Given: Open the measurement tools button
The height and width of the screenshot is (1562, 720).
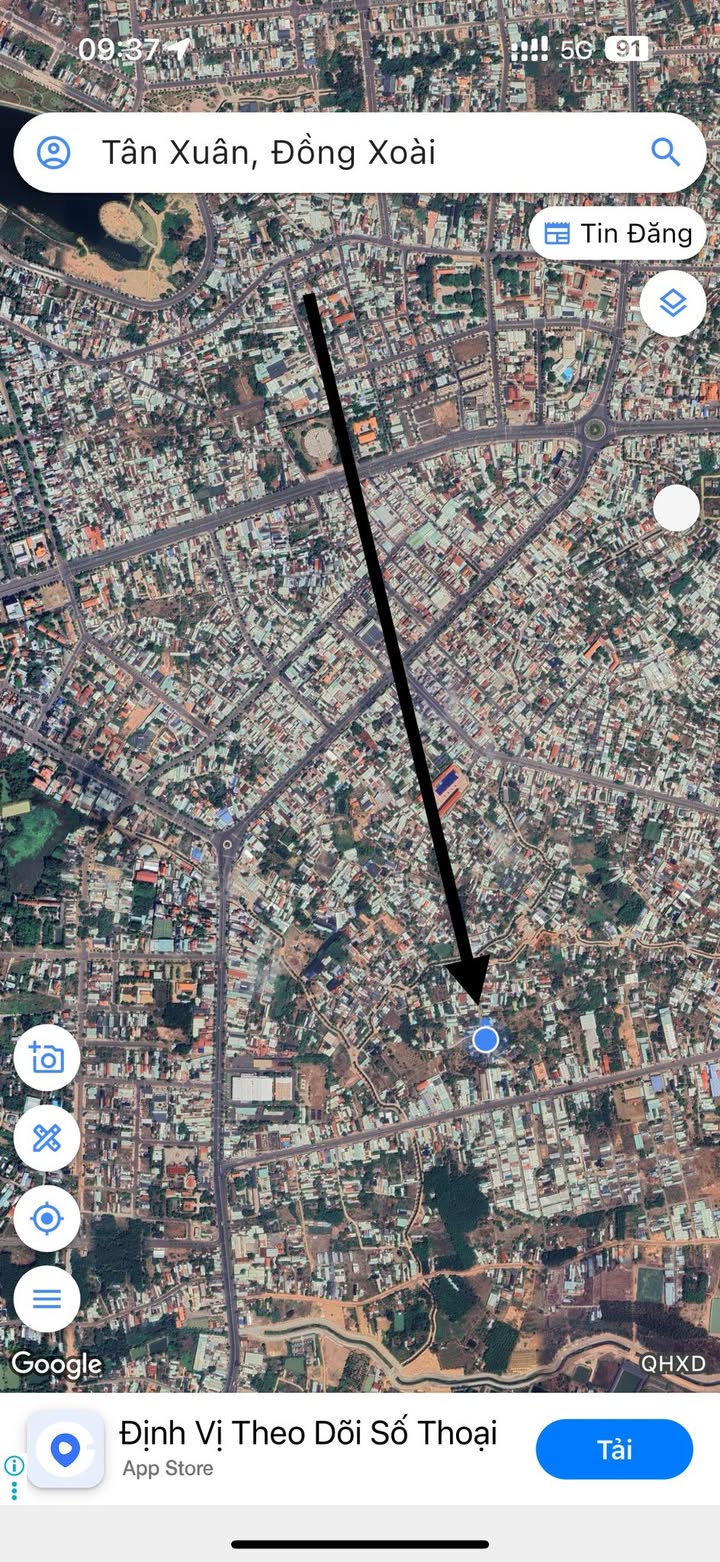Looking at the screenshot, I should (x=47, y=1138).
